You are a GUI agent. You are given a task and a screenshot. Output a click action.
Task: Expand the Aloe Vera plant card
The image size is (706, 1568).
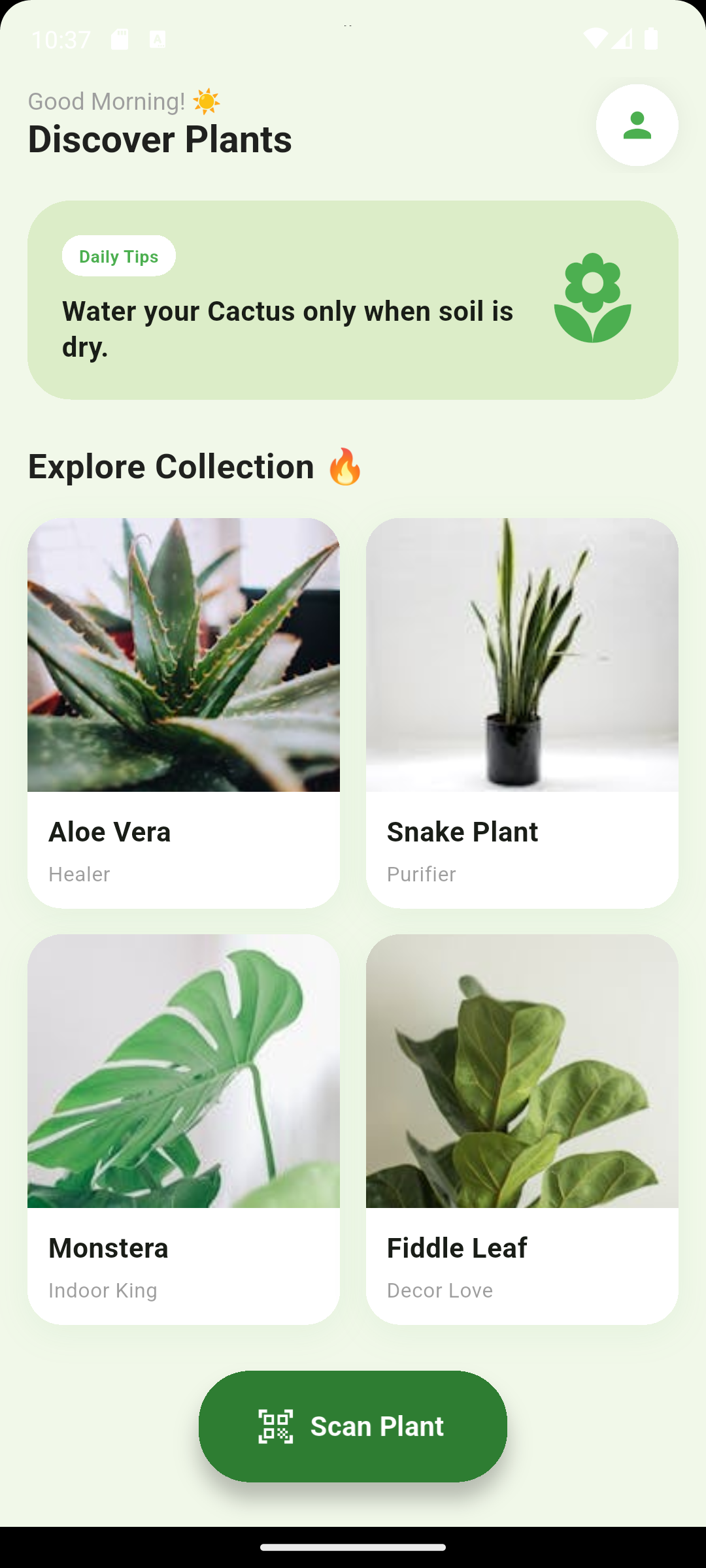click(183, 712)
